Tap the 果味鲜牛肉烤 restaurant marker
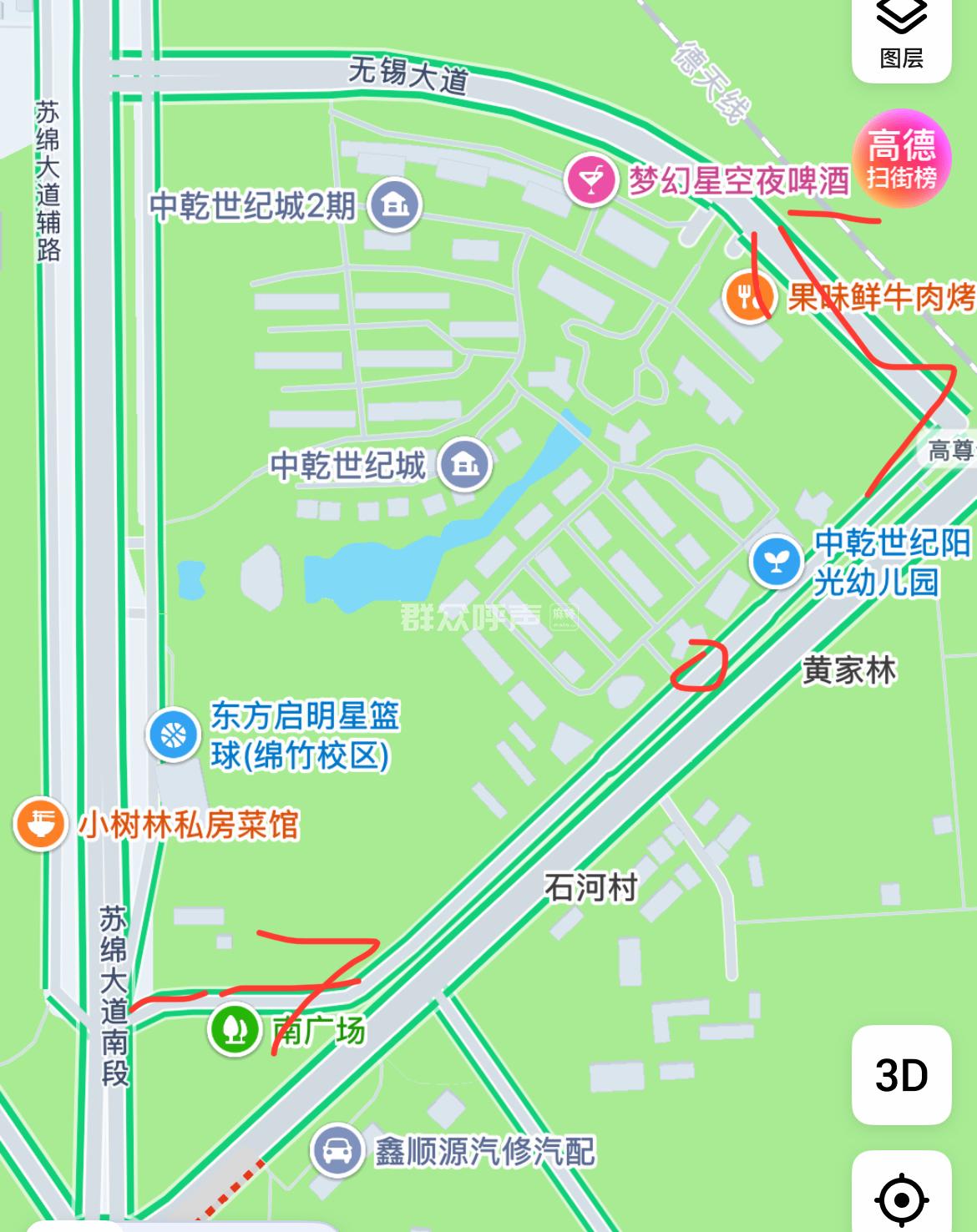Screen dimensions: 977x1232 click(747, 296)
